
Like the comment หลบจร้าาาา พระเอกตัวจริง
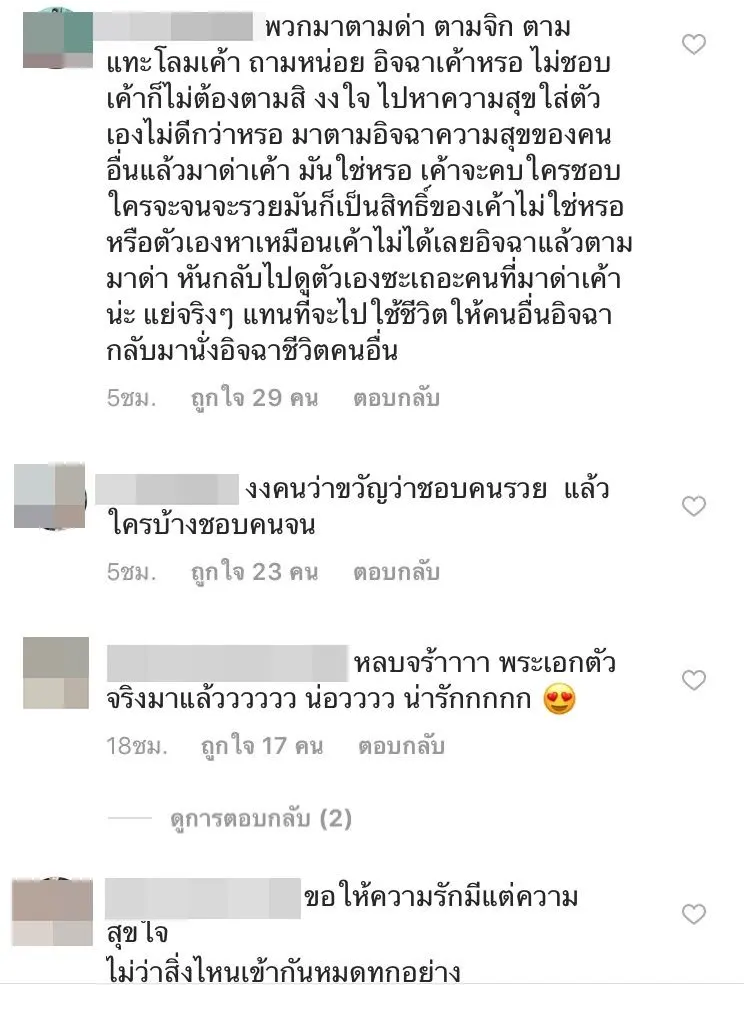pyautogui.click(x=693, y=680)
